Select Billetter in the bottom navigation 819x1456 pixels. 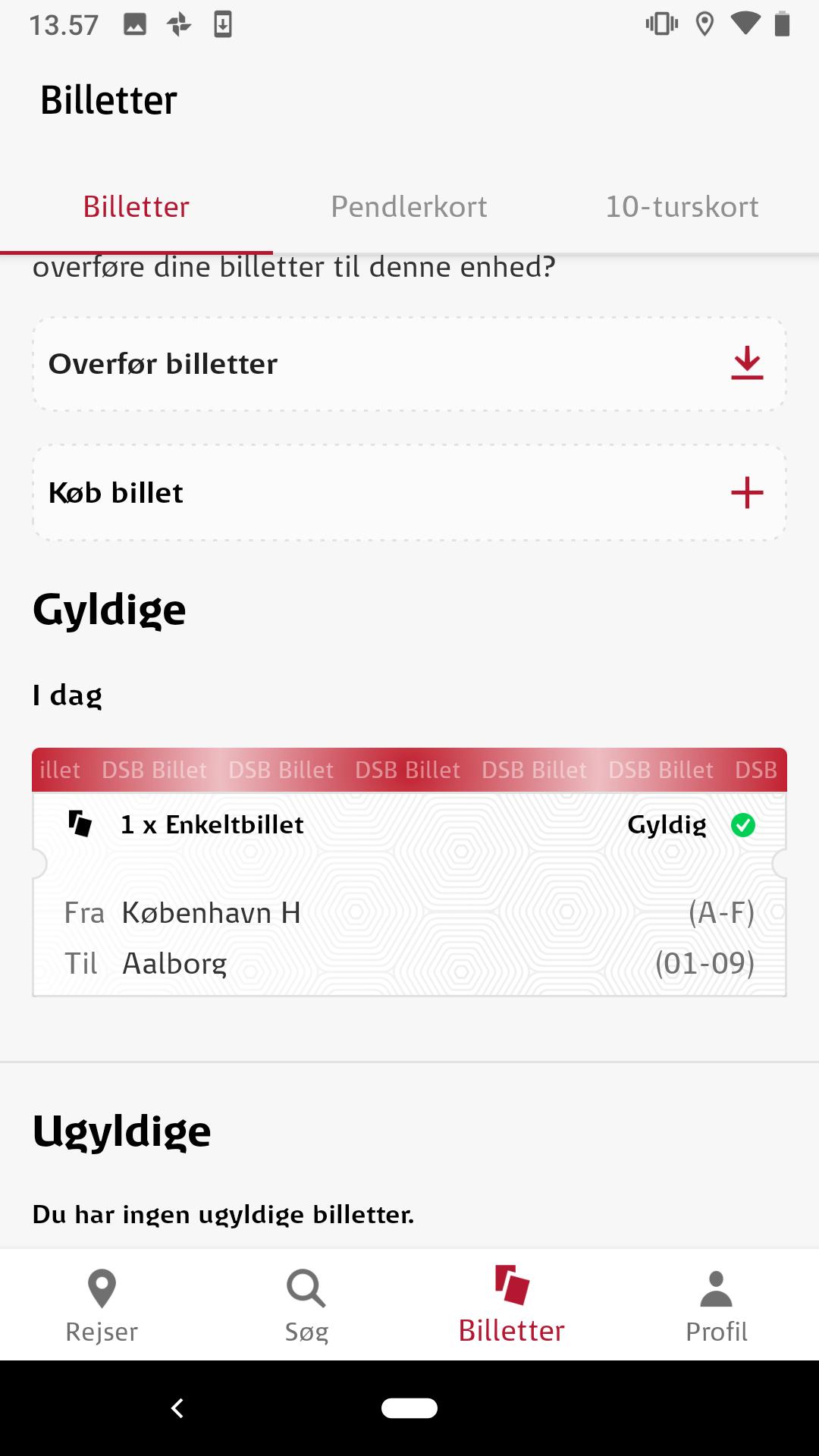[511, 1306]
